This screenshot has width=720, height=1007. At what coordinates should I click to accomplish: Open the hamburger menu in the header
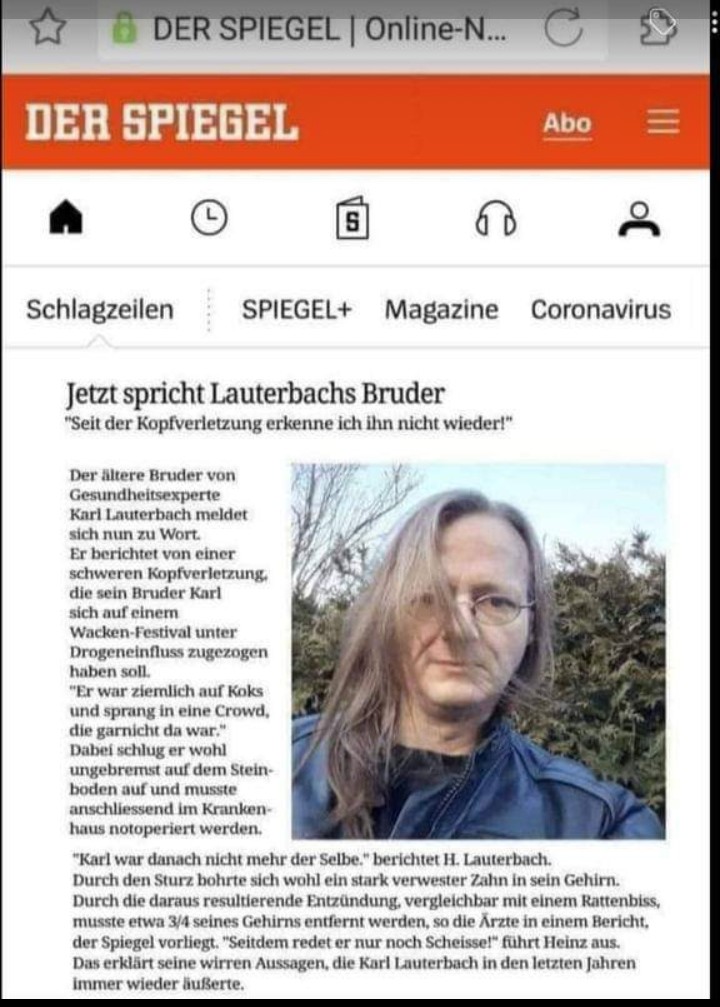[x=662, y=122]
